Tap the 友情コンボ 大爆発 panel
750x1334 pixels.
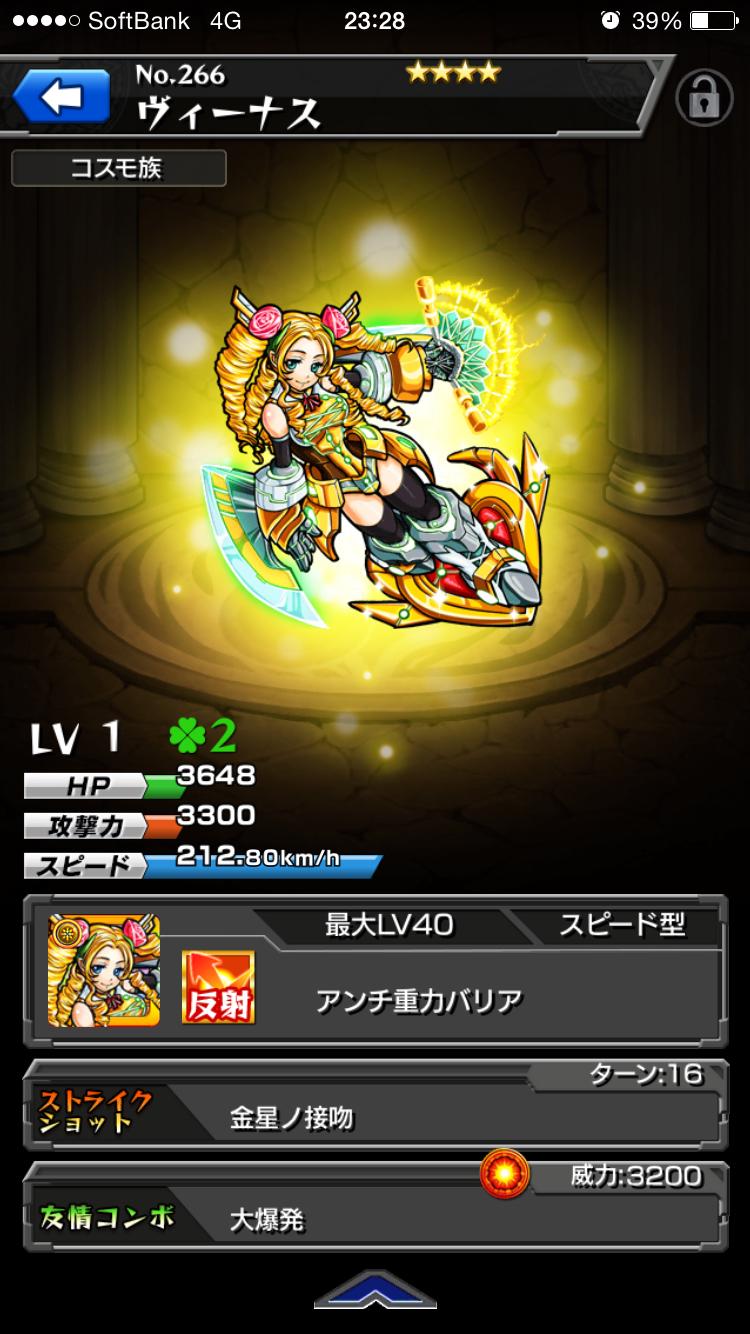(x=375, y=1216)
